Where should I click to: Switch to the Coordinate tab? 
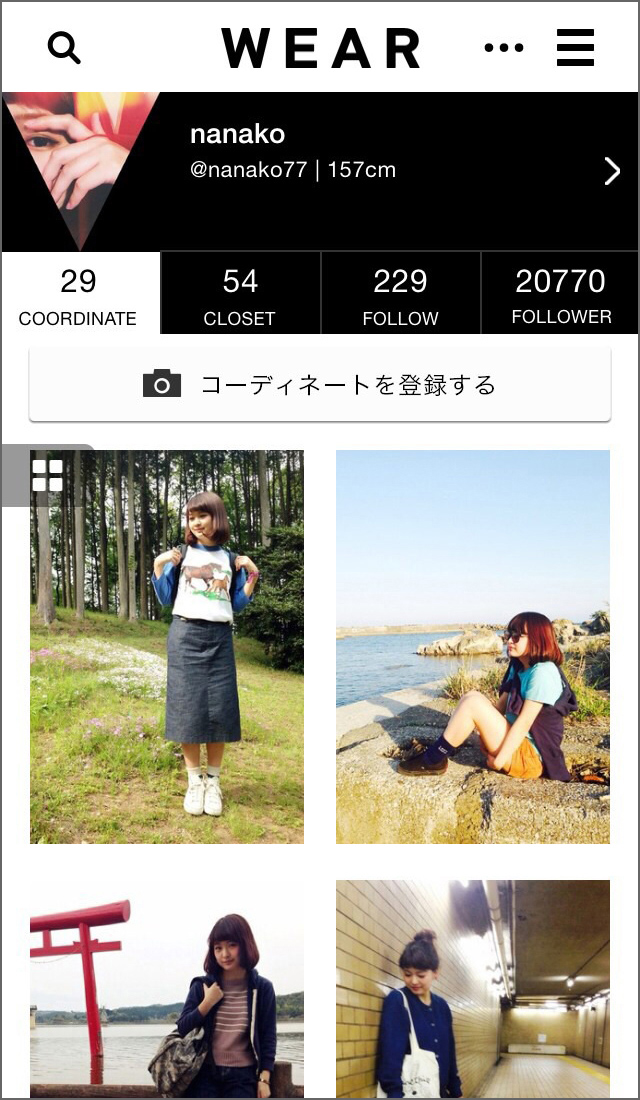[x=78, y=295]
